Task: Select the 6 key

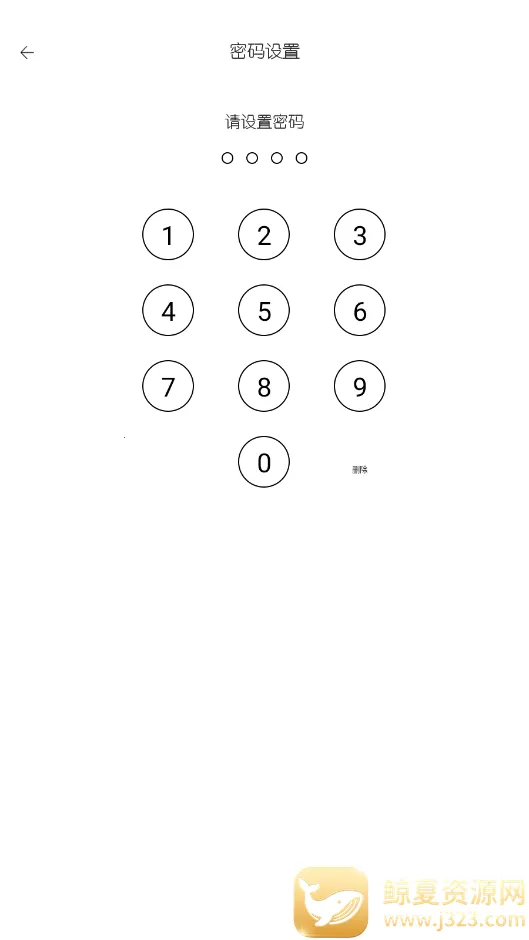Action: (x=360, y=311)
